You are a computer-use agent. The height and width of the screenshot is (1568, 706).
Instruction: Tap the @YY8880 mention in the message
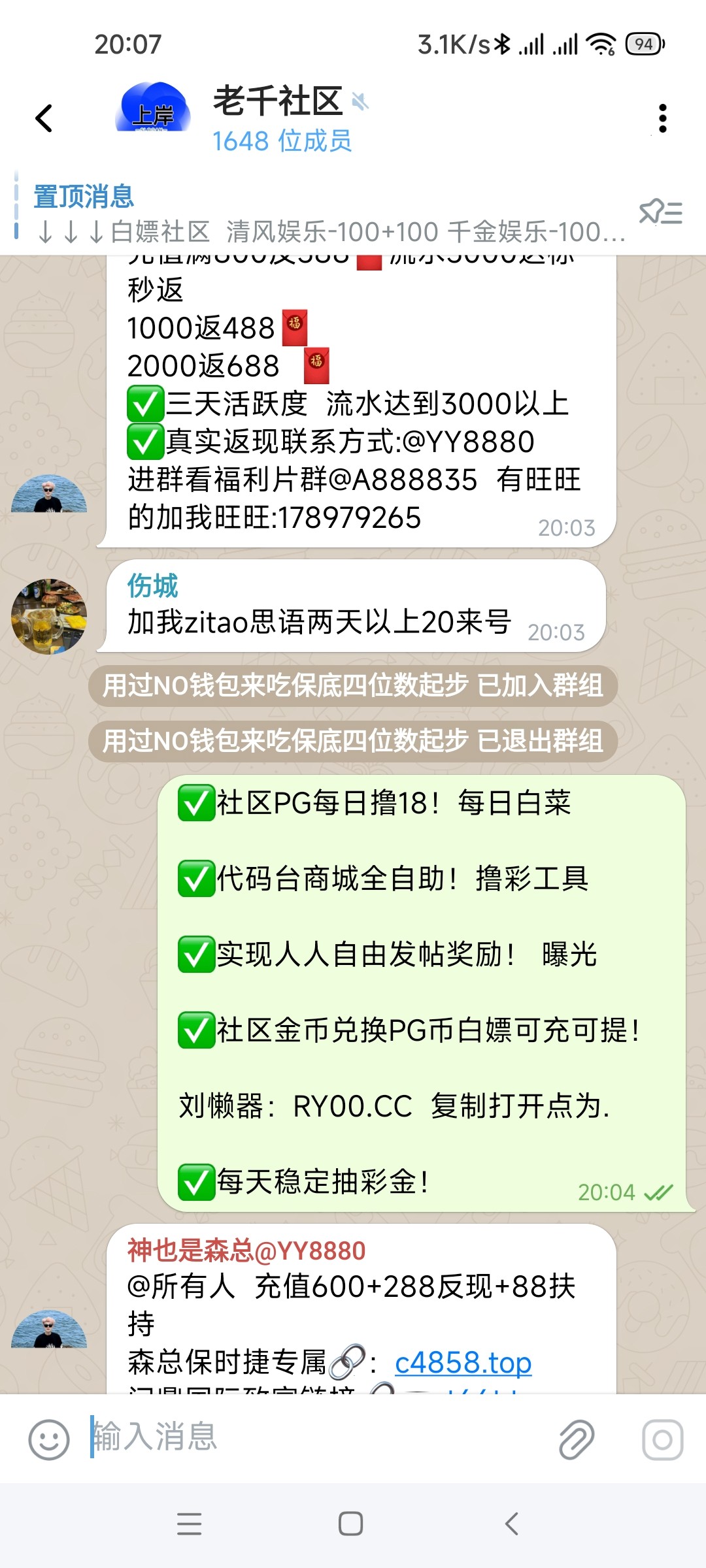[x=468, y=442]
